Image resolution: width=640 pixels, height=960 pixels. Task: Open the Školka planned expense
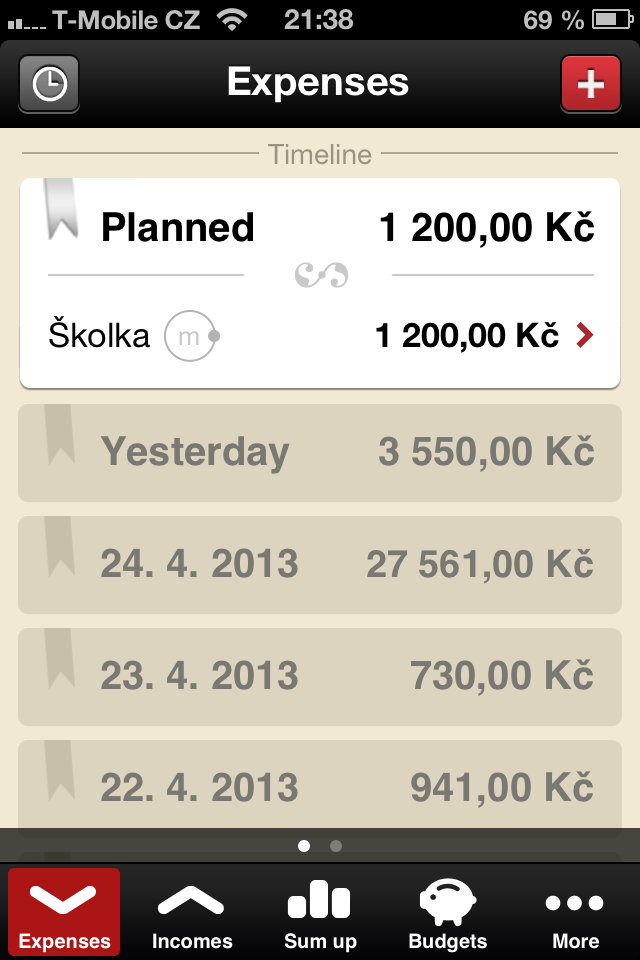pos(320,336)
